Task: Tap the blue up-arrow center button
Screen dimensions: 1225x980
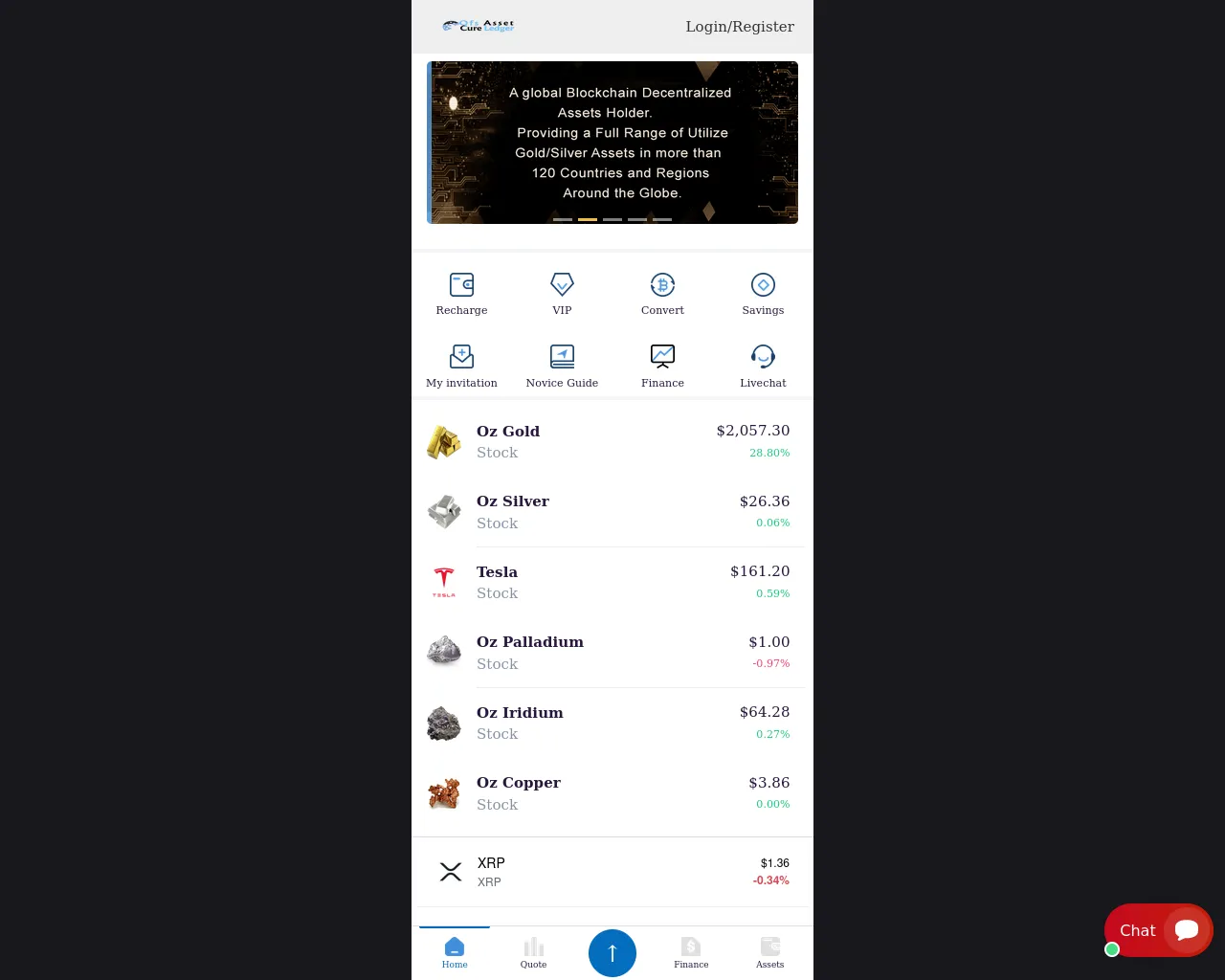Action: 612,953
